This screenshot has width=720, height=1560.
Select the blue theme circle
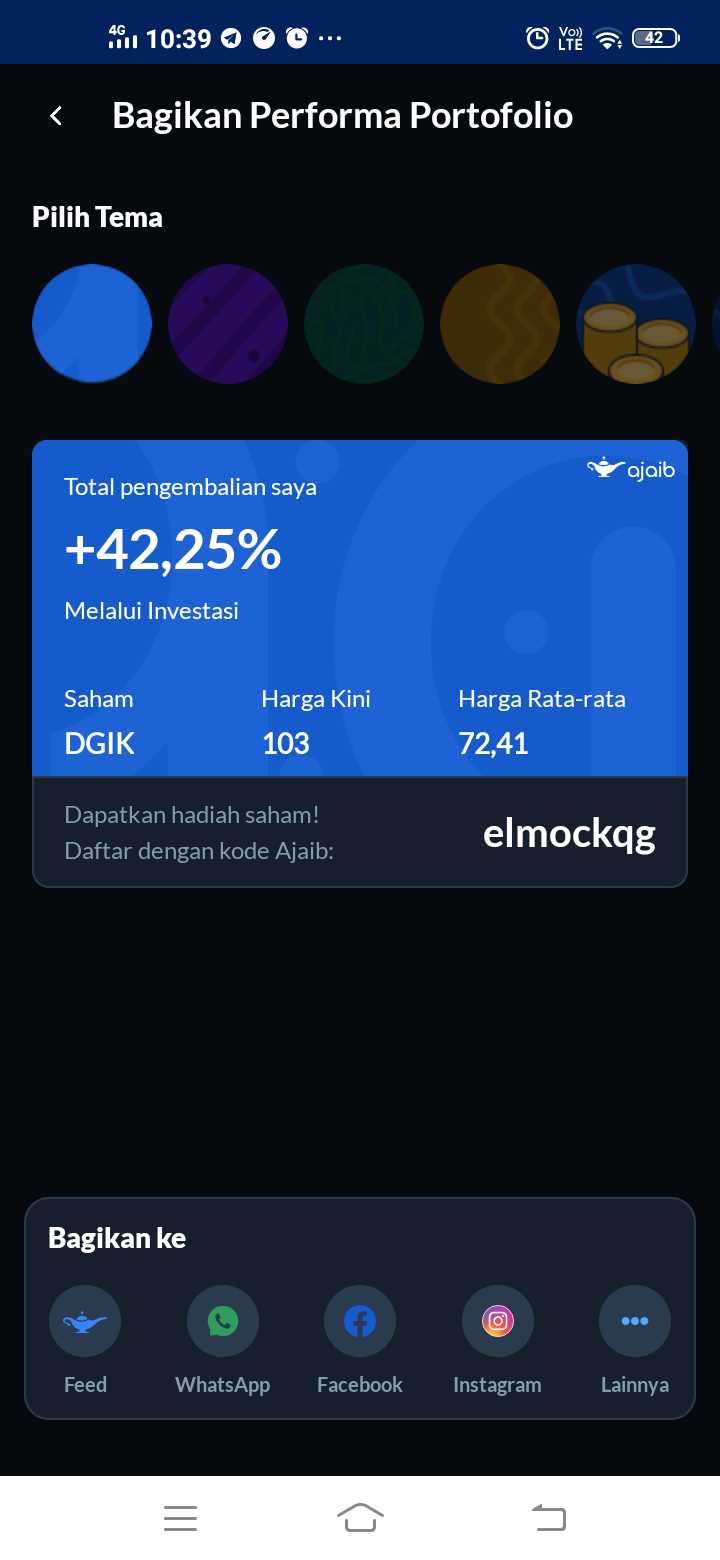(x=92, y=324)
